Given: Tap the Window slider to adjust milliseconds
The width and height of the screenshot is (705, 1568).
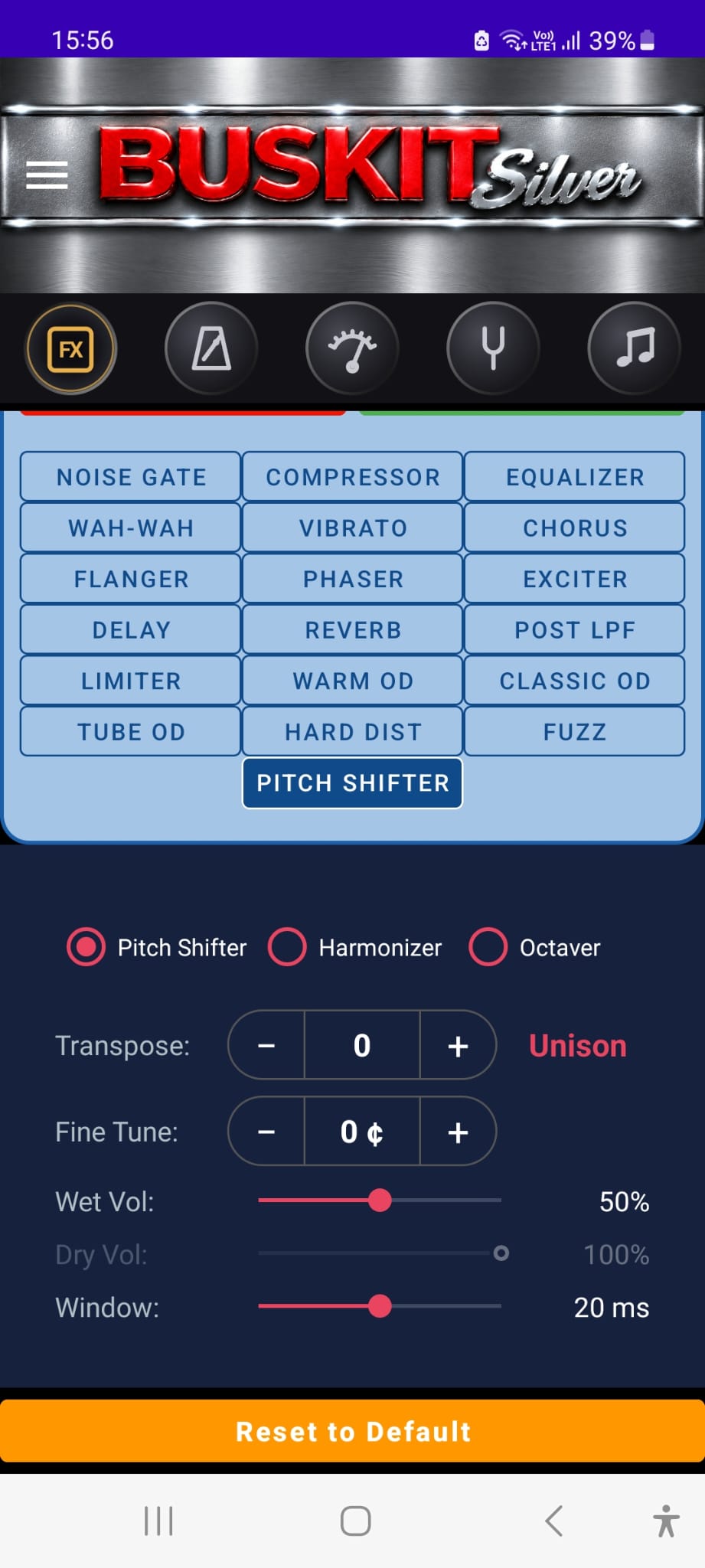Looking at the screenshot, I should coord(380,1306).
